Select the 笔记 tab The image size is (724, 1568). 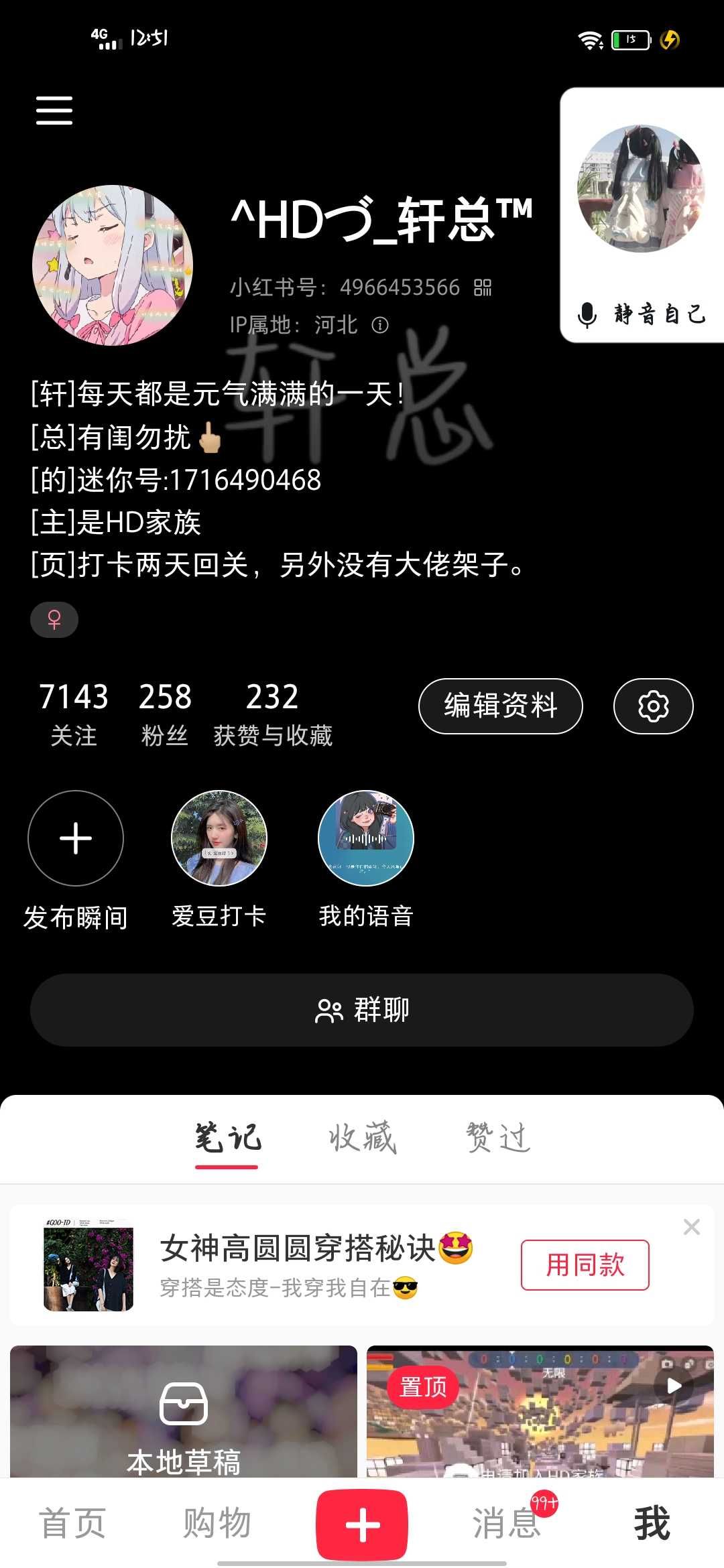point(227,1138)
